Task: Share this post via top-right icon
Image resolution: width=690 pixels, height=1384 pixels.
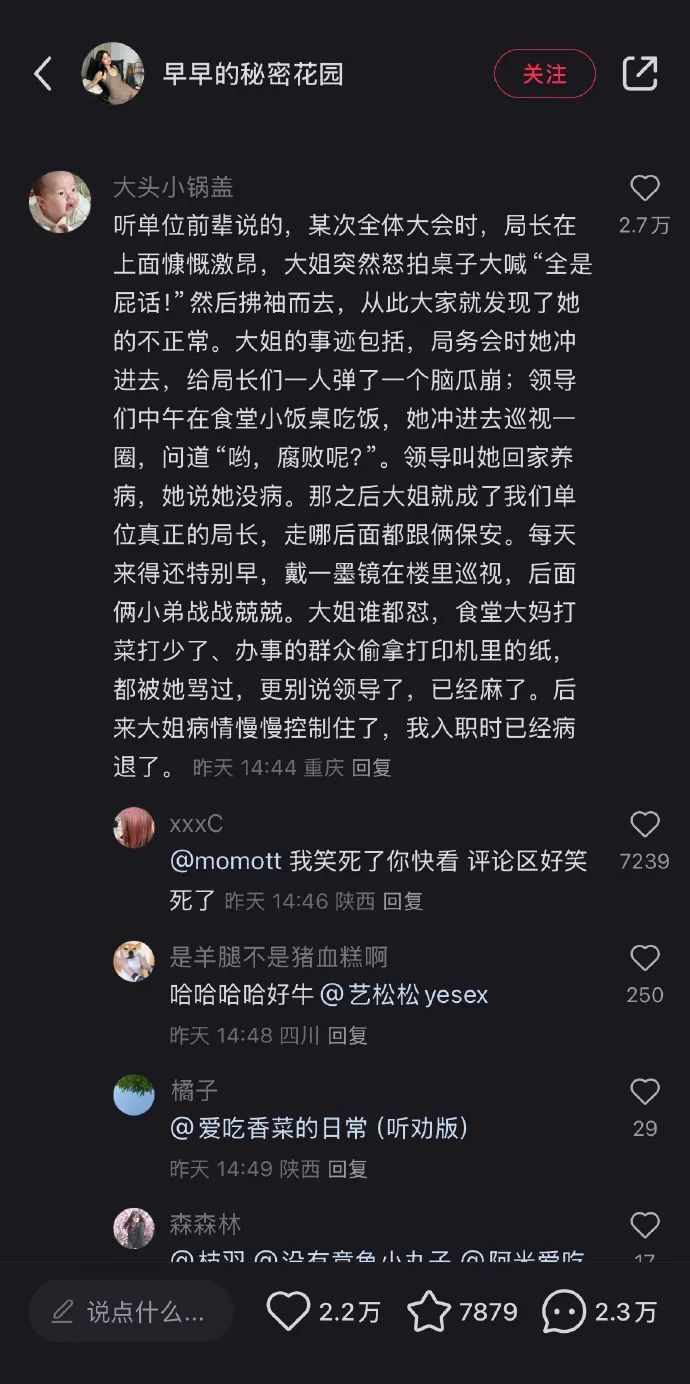Action: [x=640, y=74]
